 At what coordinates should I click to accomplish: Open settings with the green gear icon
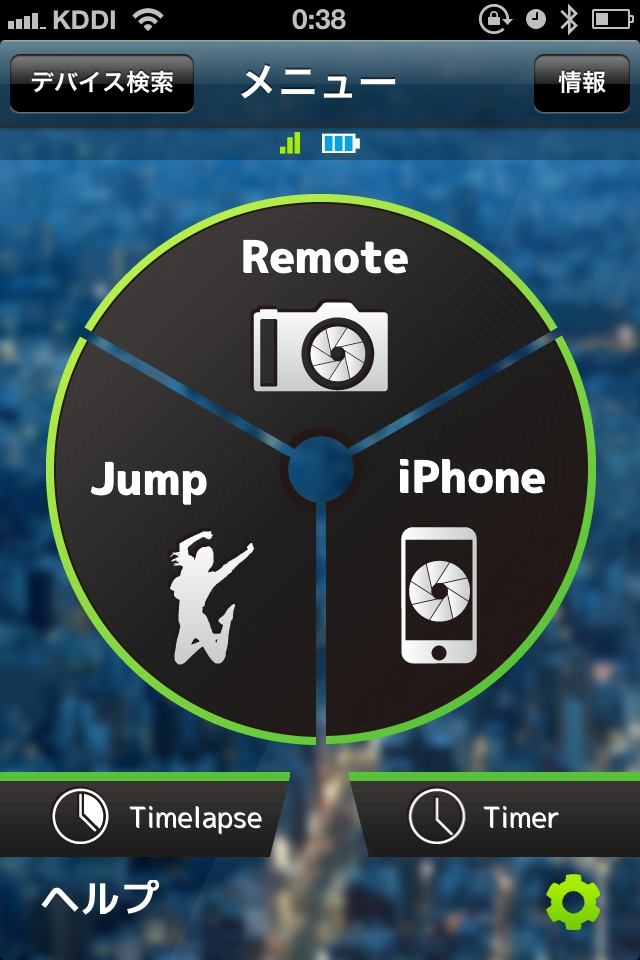point(574,902)
